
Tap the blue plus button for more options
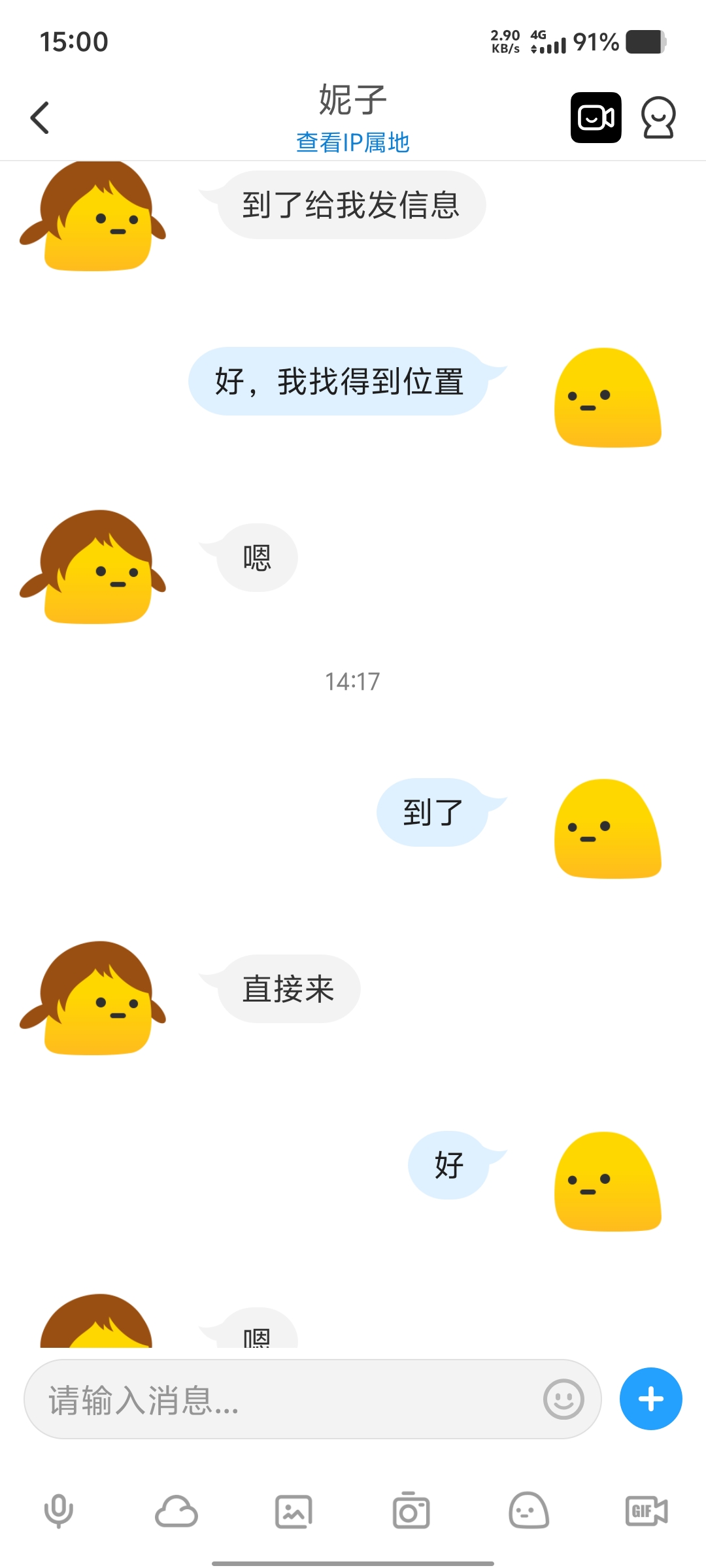650,1399
